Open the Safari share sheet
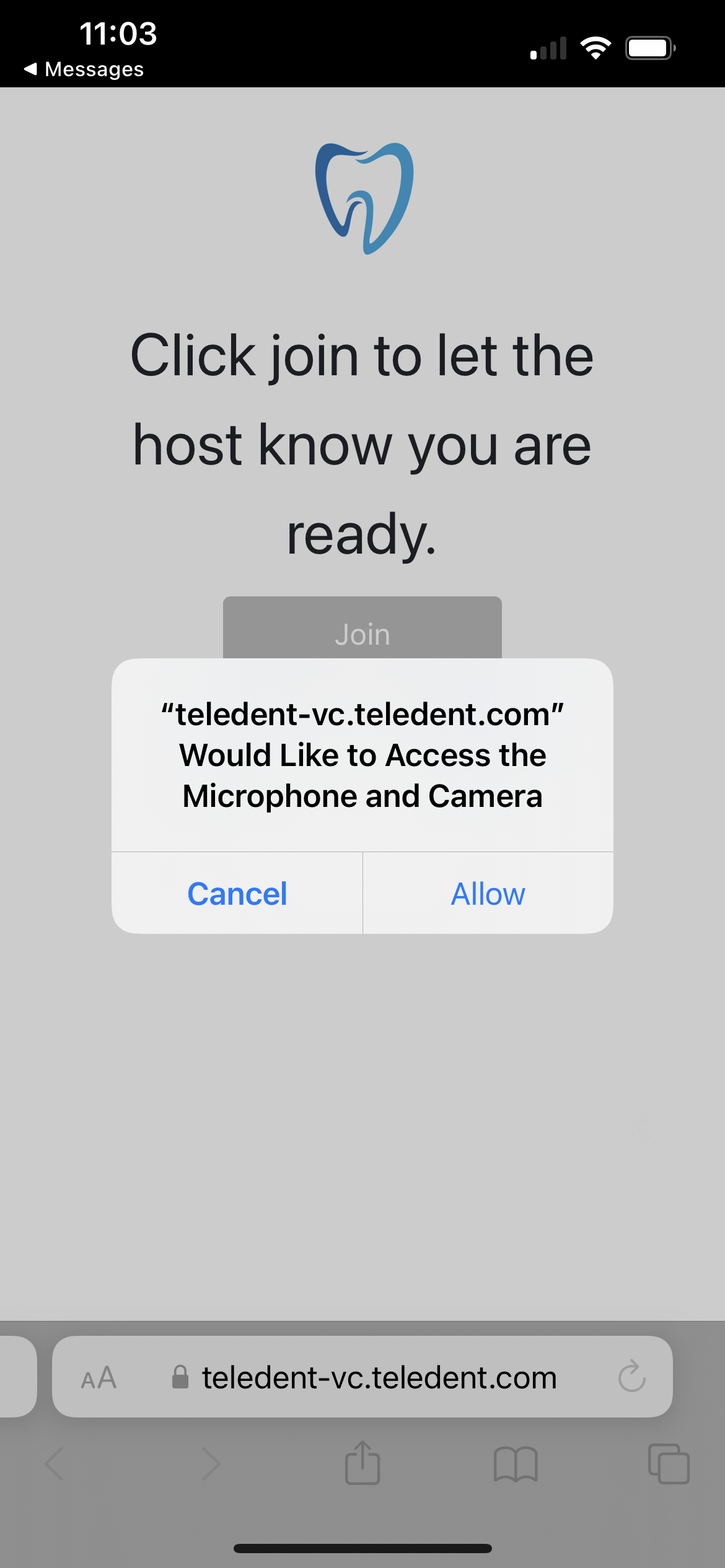This screenshot has height=1568, width=725. point(362,1463)
